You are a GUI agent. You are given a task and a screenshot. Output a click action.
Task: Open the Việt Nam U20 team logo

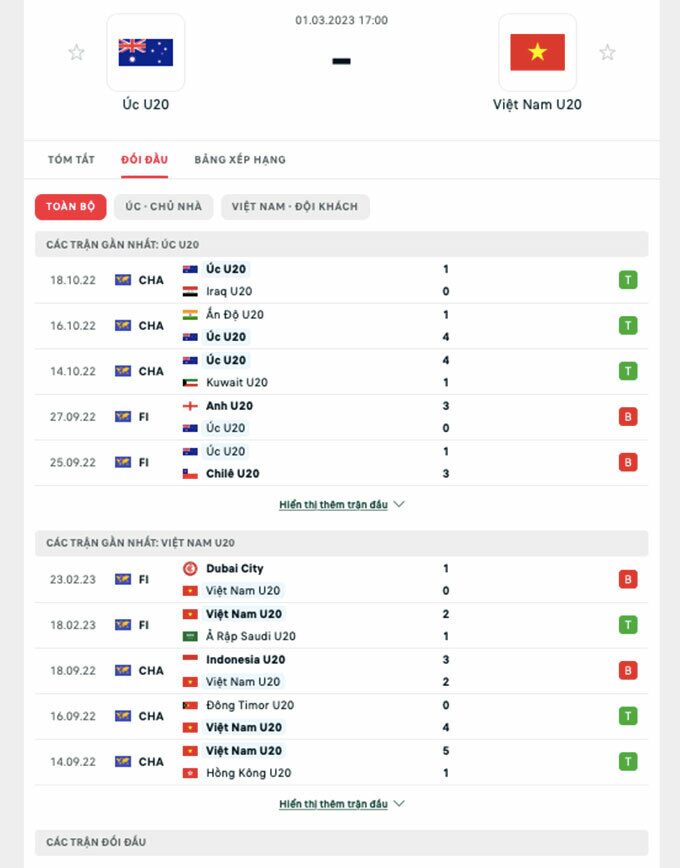[537, 53]
